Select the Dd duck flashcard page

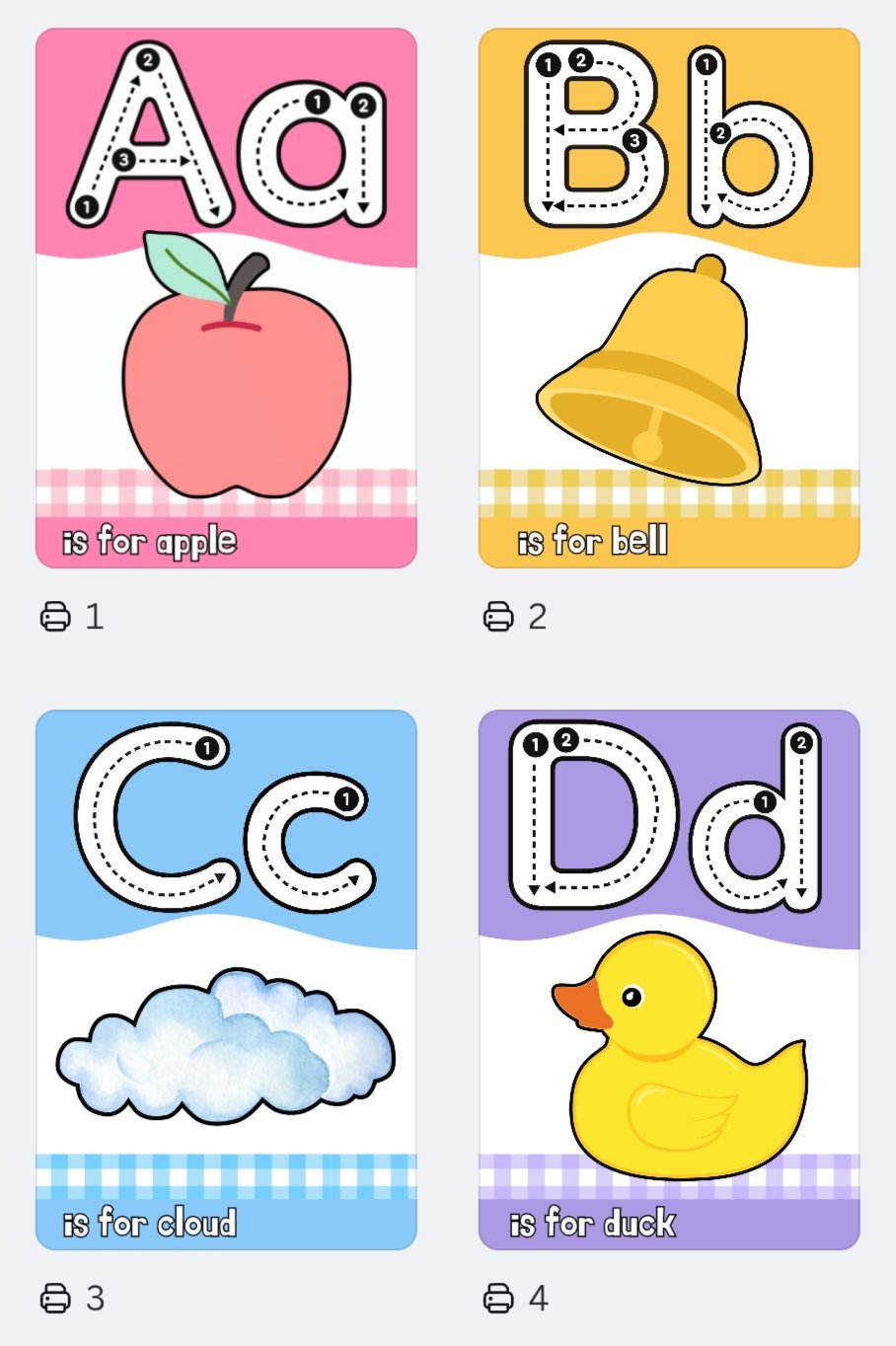click(669, 980)
